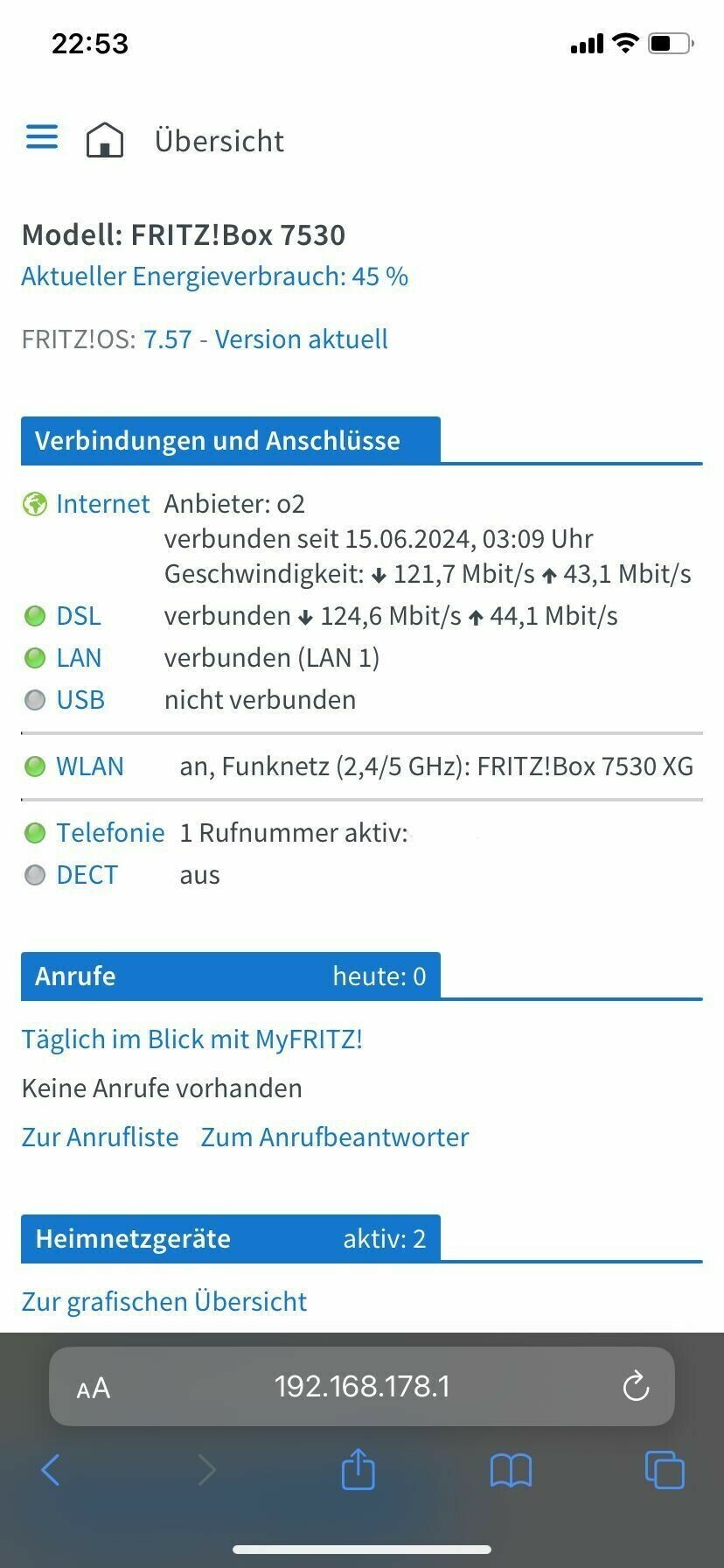Open DSL details

tap(79, 616)
